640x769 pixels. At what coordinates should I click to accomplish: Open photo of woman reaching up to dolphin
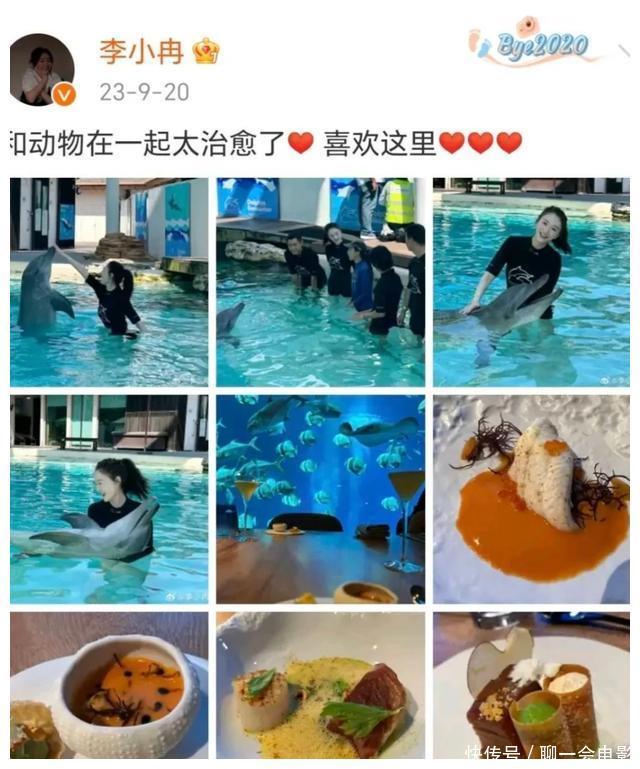pyautogui.click(x=109, y=282)
